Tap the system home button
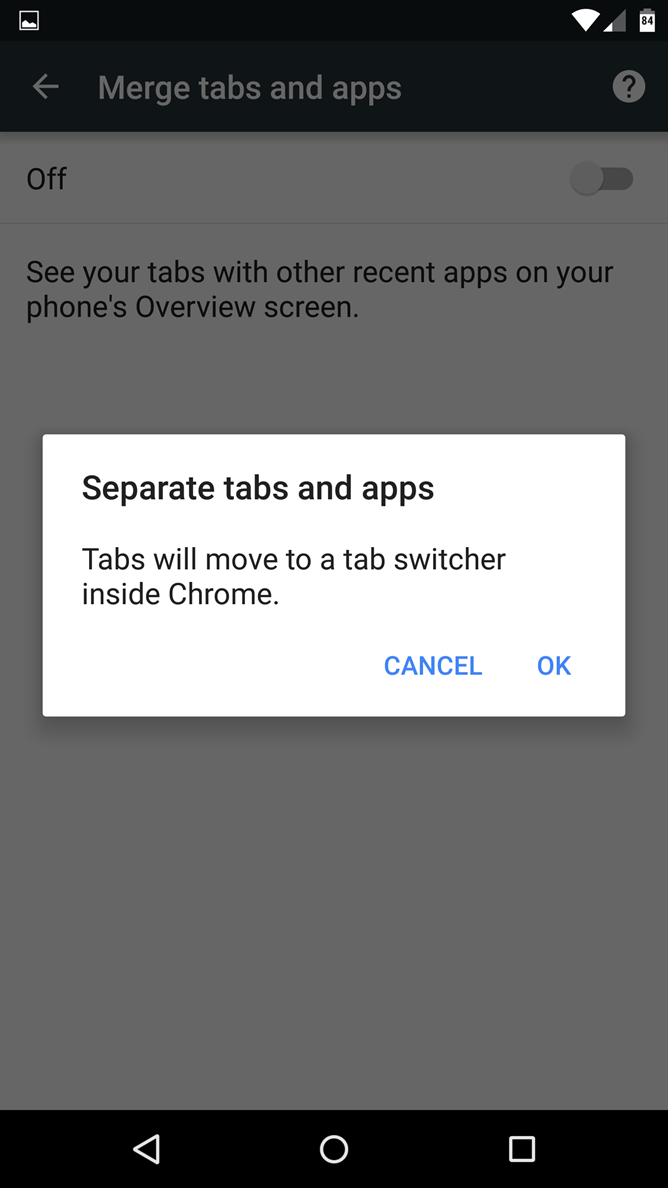668x1188 pixels. [x=333, y=1149]
